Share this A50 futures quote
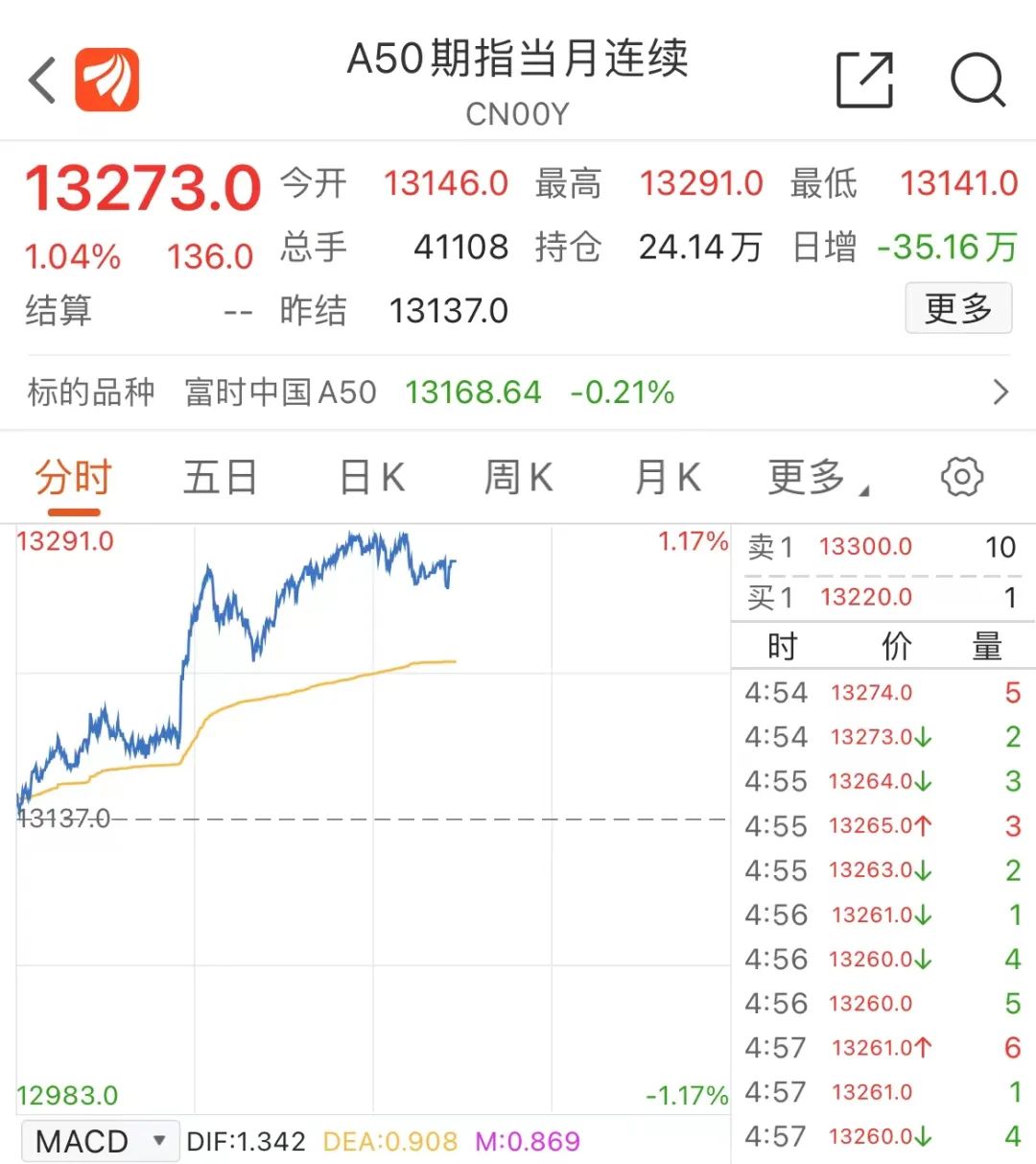Screen dimensions: 1036x1164 pos(864,80)
